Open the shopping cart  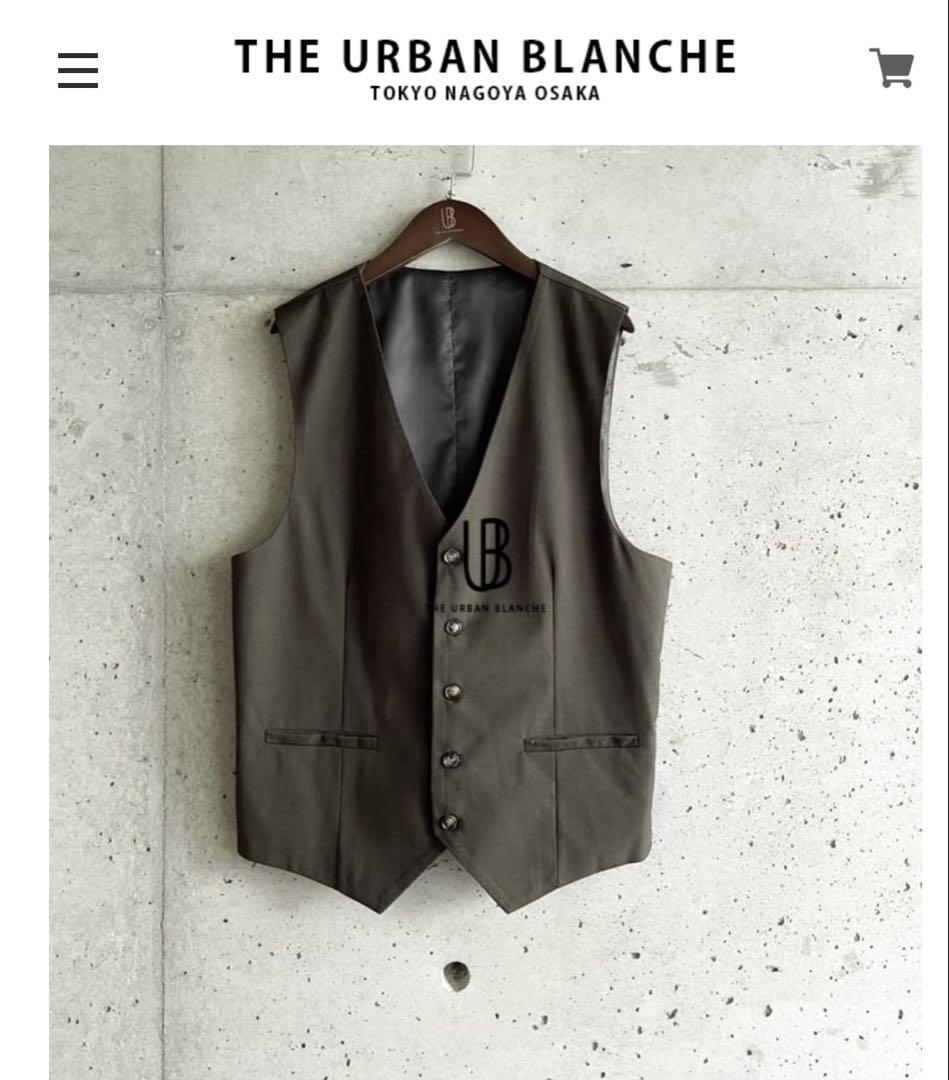point(890,69)
